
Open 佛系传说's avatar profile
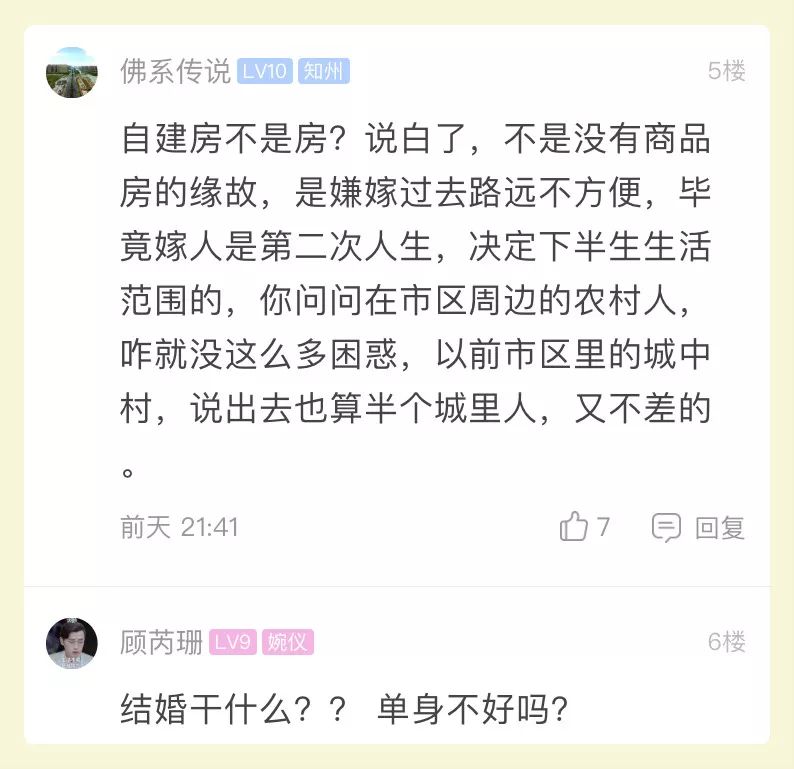pyautogui.click(x=72, y=72)
